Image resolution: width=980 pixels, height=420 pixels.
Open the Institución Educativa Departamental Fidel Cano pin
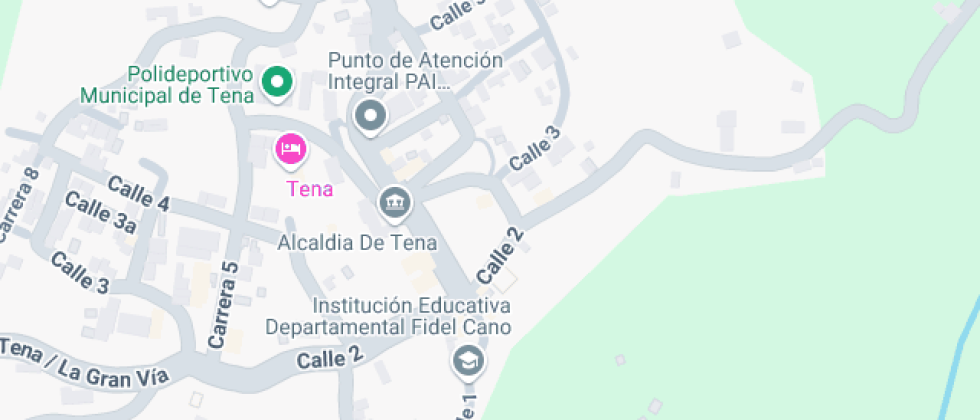(x=467, y=360)
